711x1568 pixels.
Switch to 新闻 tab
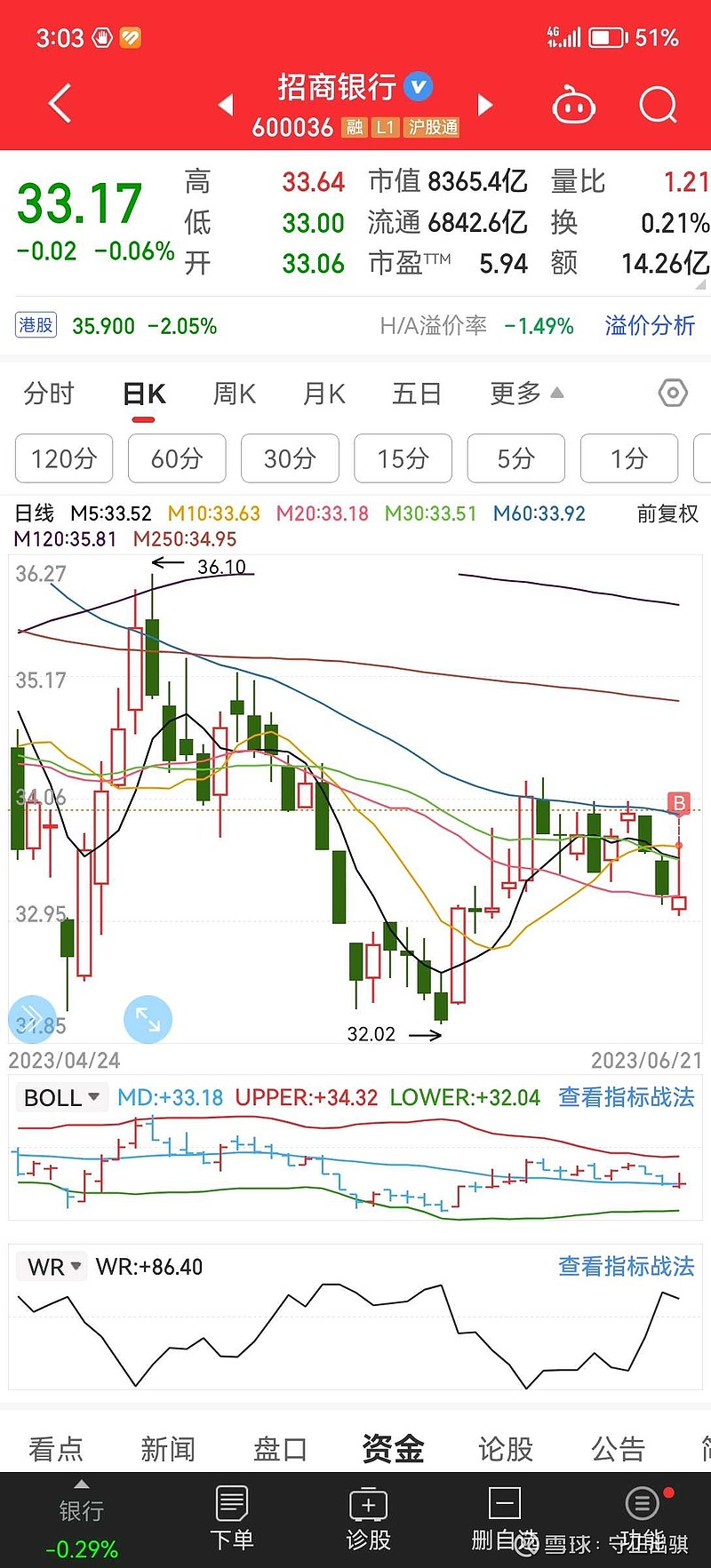click(x=168, y=1448)
